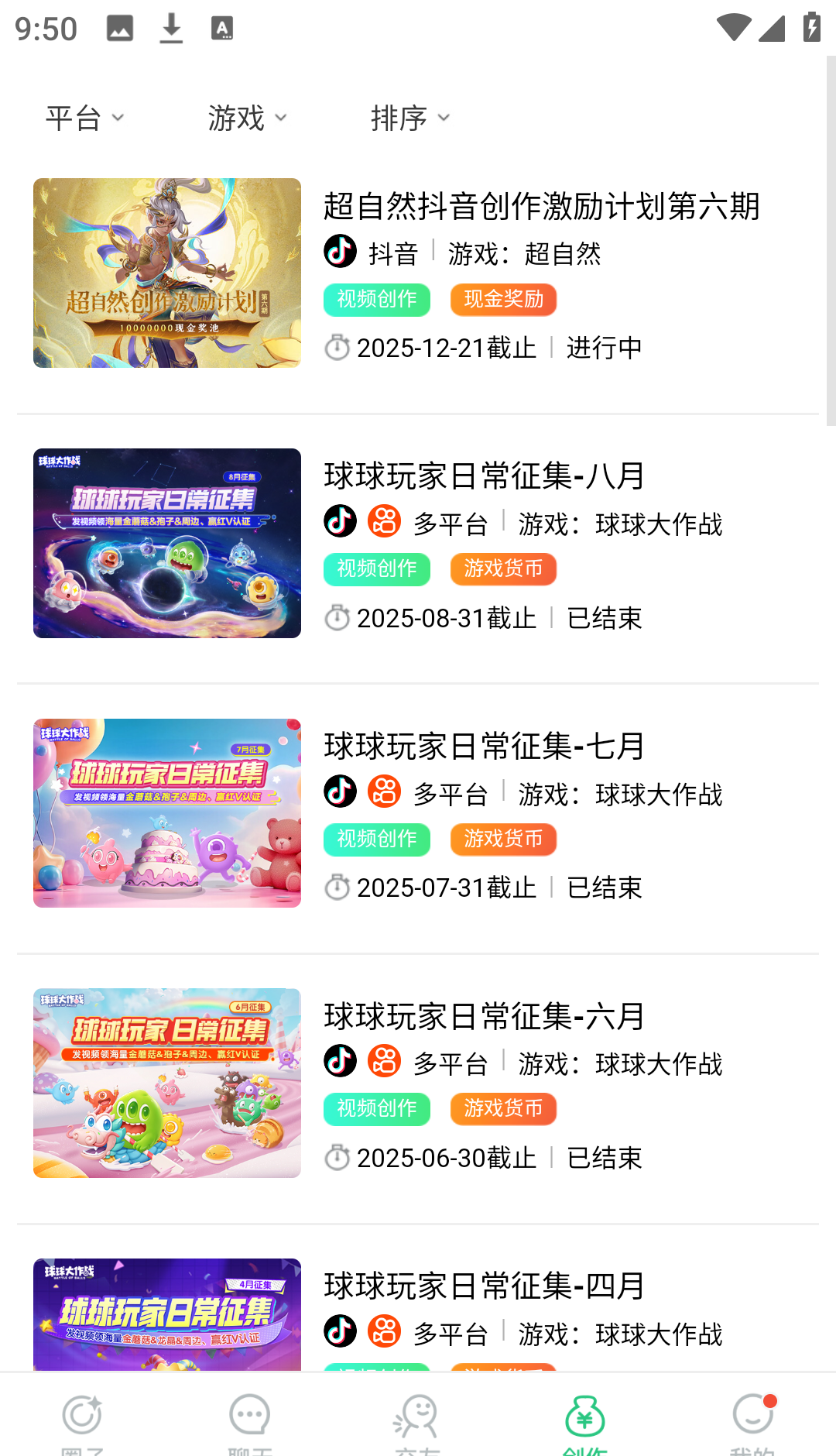
Task: Click the clock icon before 2025-06-30截止
Action: (x=337, y=1157)
